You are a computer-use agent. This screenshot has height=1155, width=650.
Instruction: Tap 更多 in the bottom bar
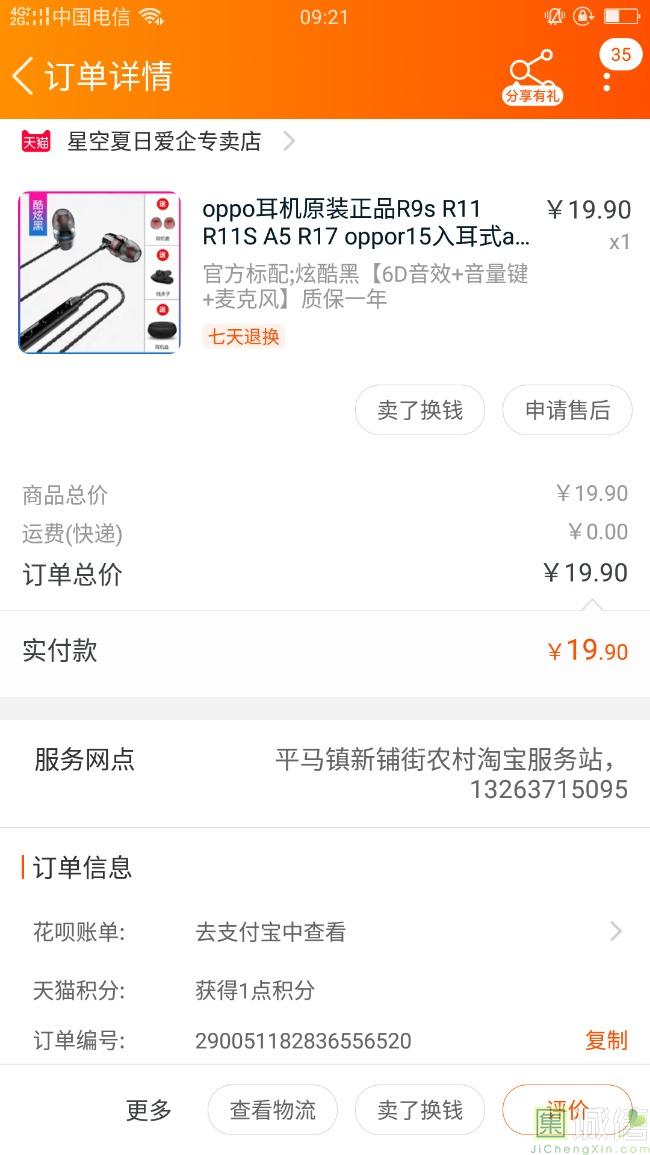[149, 1109]
